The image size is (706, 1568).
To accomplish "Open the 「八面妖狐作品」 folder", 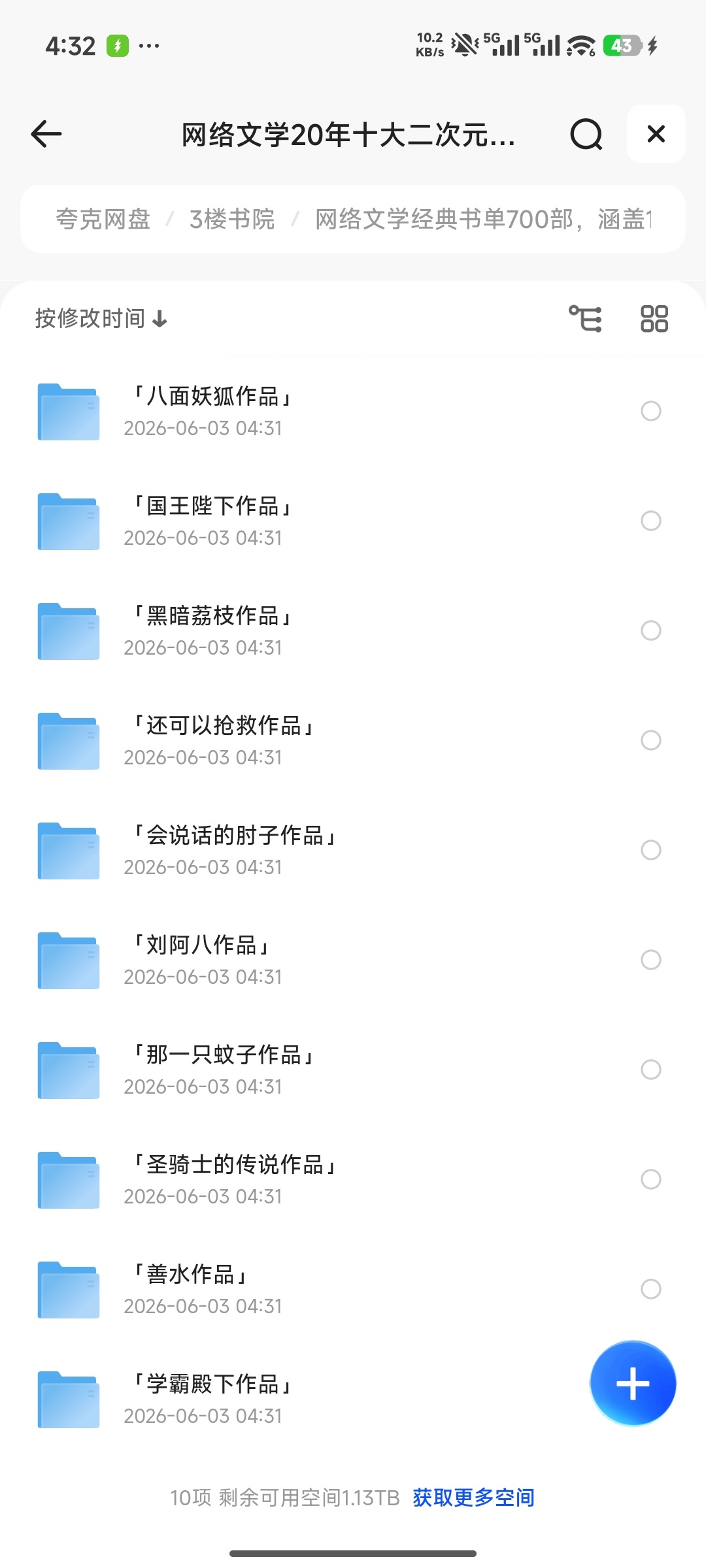I will tap(353, 412).
